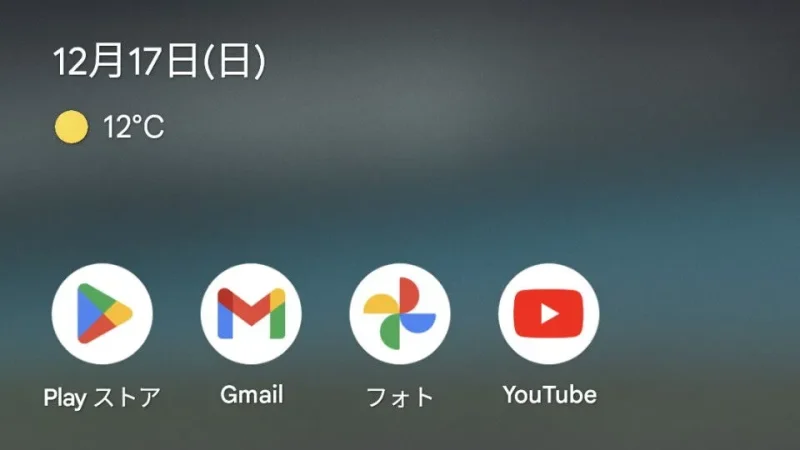800x450 pixels.
Task: Launch Gmail from the home screen
Action: (251, 313)
